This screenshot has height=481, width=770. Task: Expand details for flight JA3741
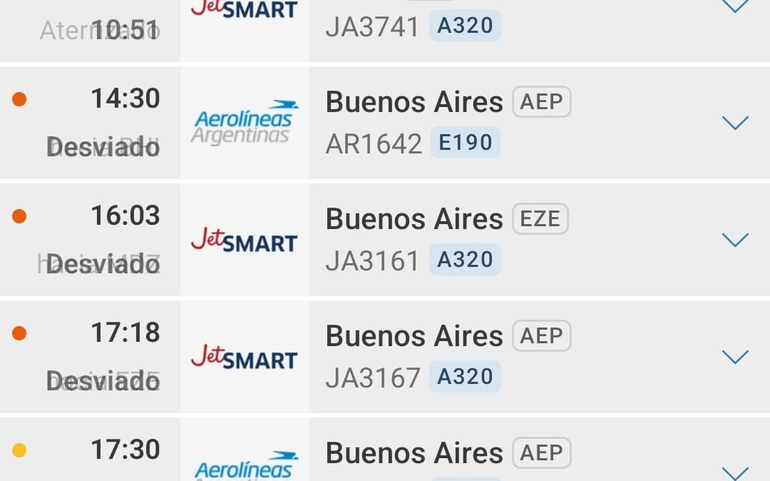coord(735,8)
